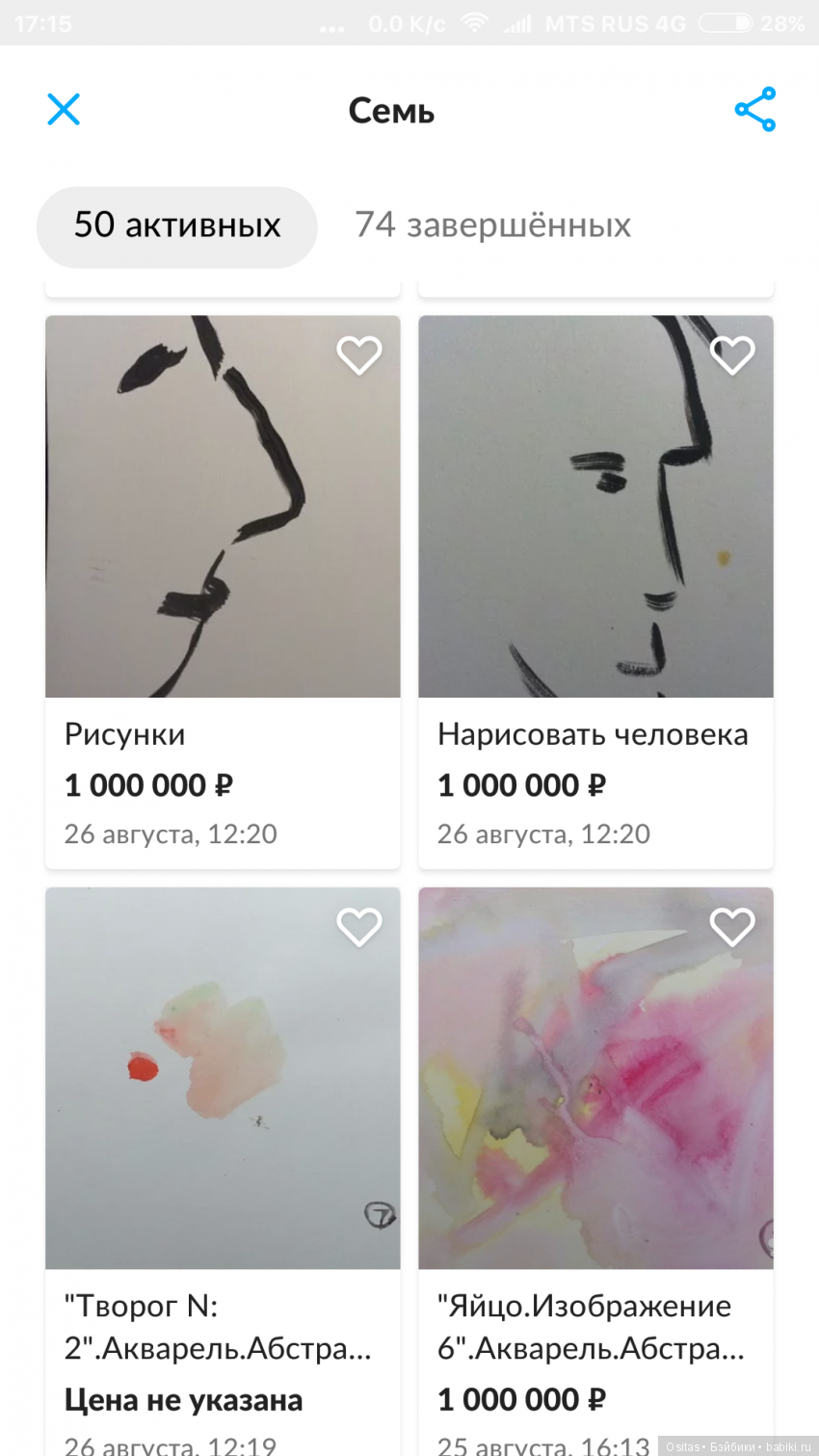The width and height of the screenshot is (819, 1456).
Task: Open the Творог N: 2 watercolor listing
Action: coord(223,1108)
